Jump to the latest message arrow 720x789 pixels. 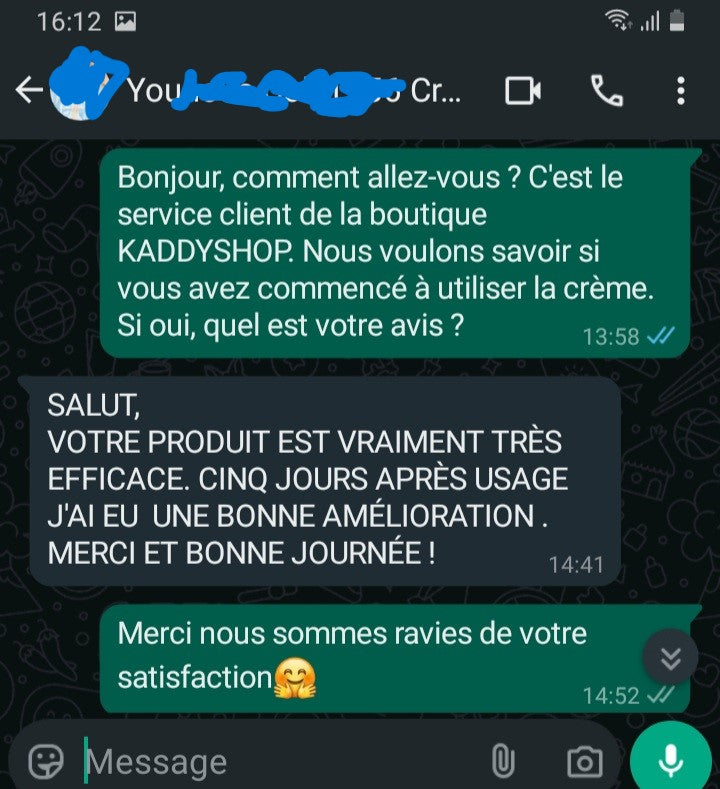coord(670,657)
